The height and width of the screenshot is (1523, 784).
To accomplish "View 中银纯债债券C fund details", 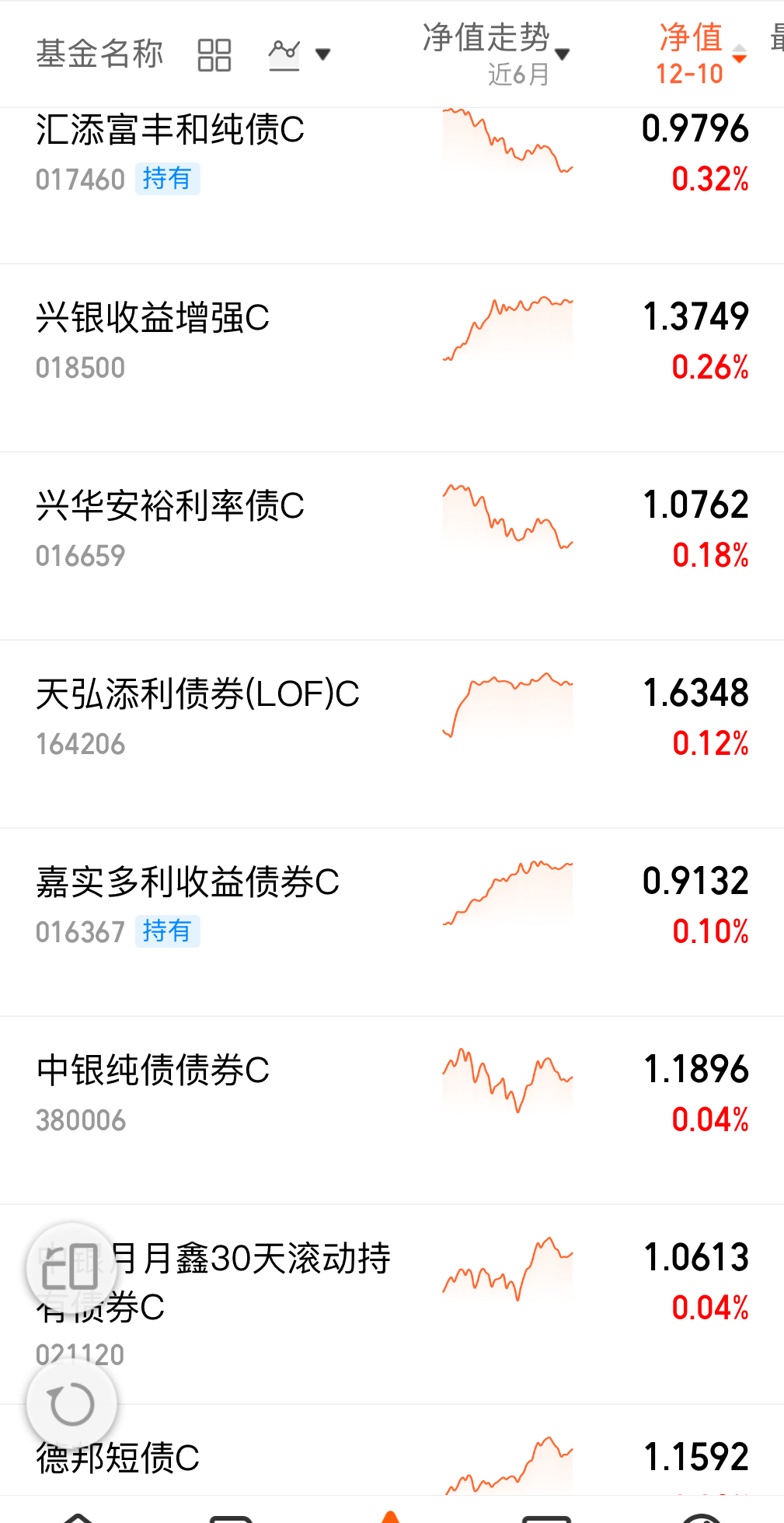I will tap(153, 1071).
